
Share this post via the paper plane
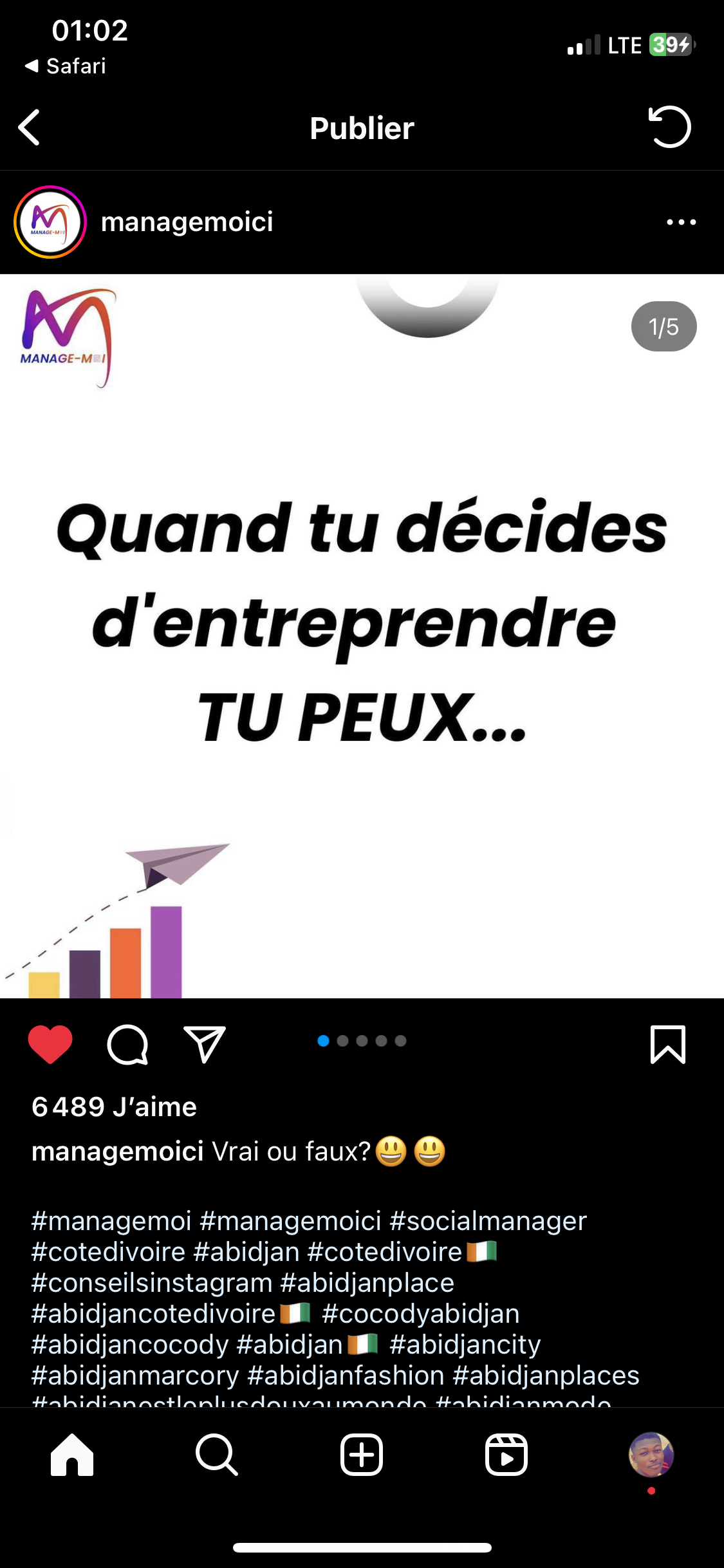tap(205, 1044)
